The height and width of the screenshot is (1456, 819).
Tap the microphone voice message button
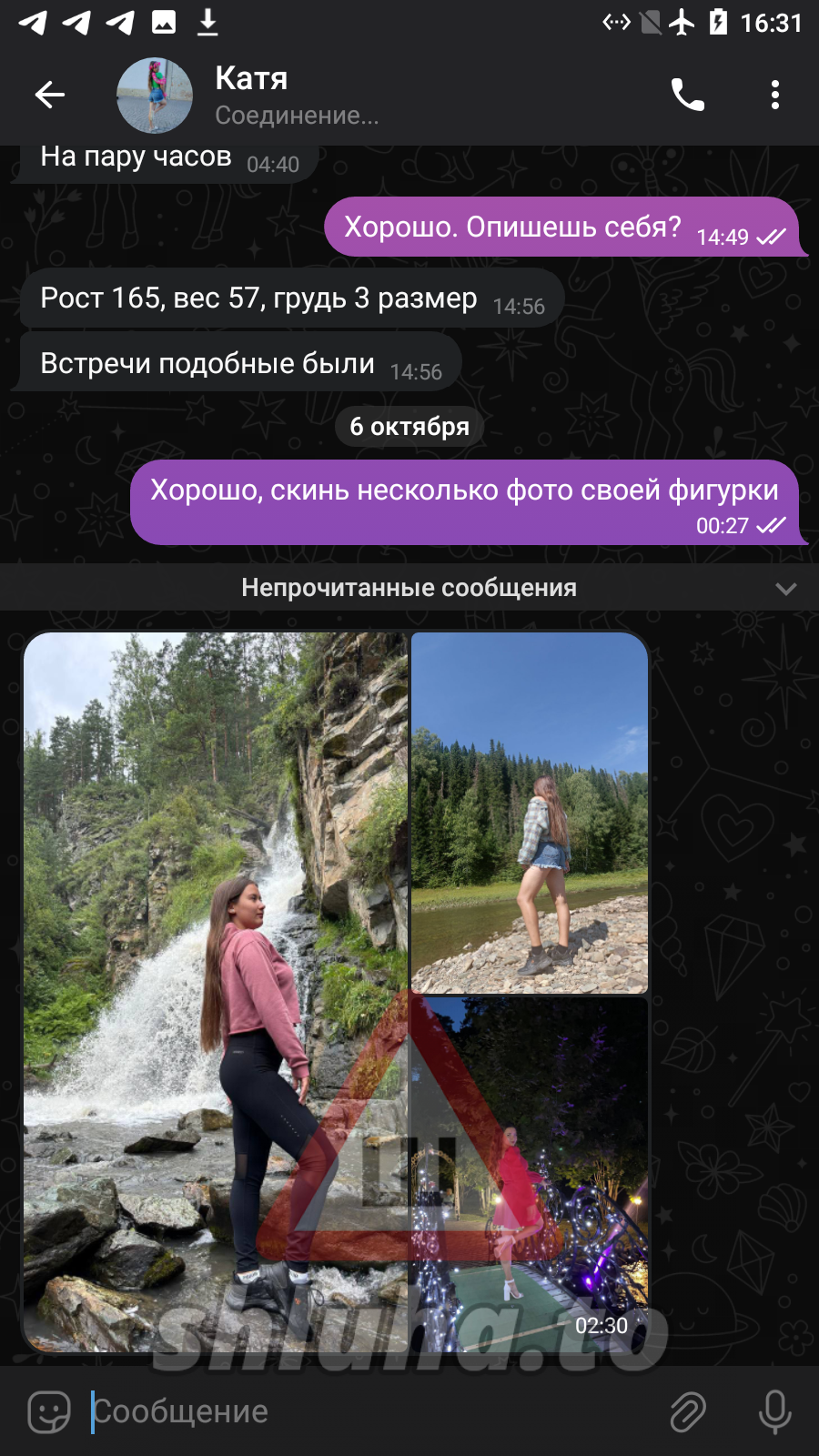click(x=774, y=1411)
